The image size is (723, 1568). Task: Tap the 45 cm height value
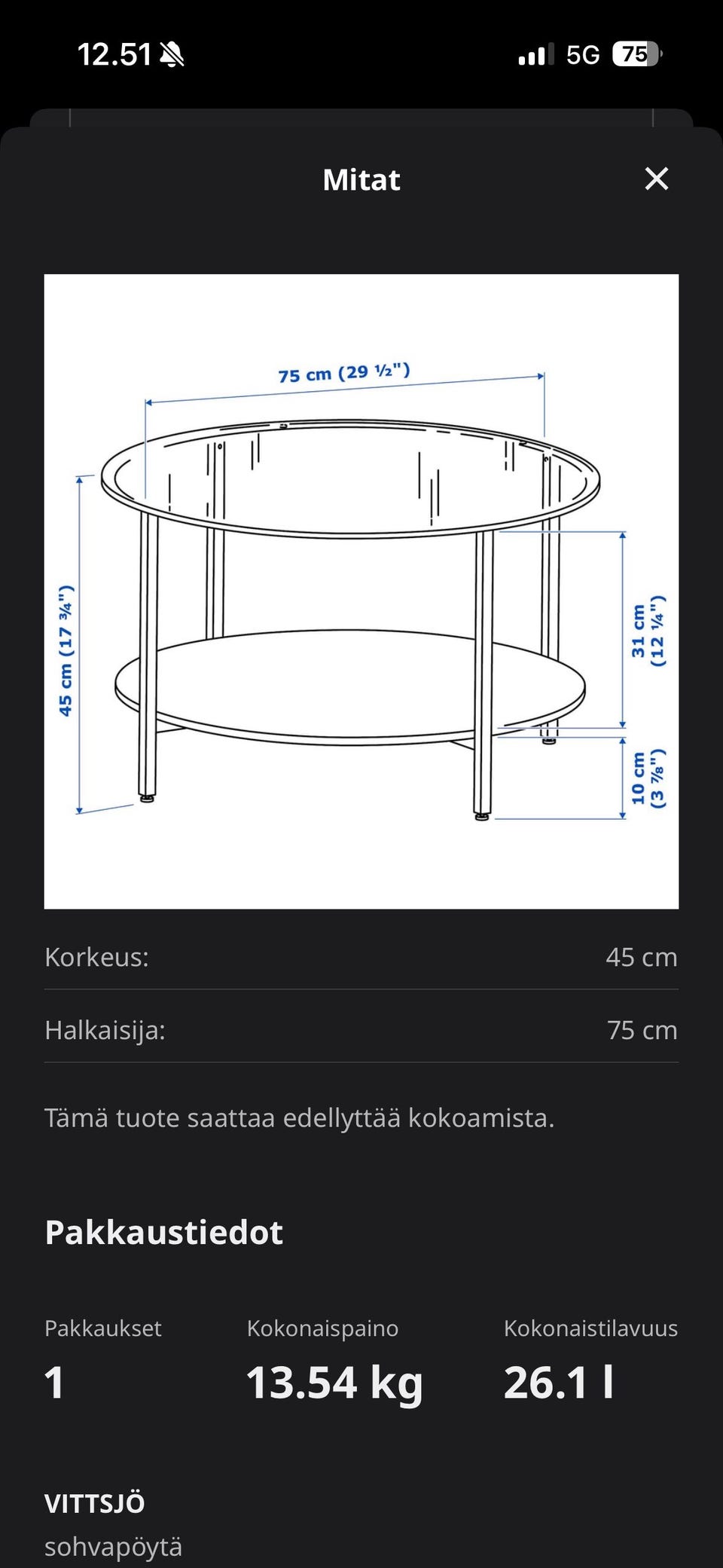(x=642, y=957)
